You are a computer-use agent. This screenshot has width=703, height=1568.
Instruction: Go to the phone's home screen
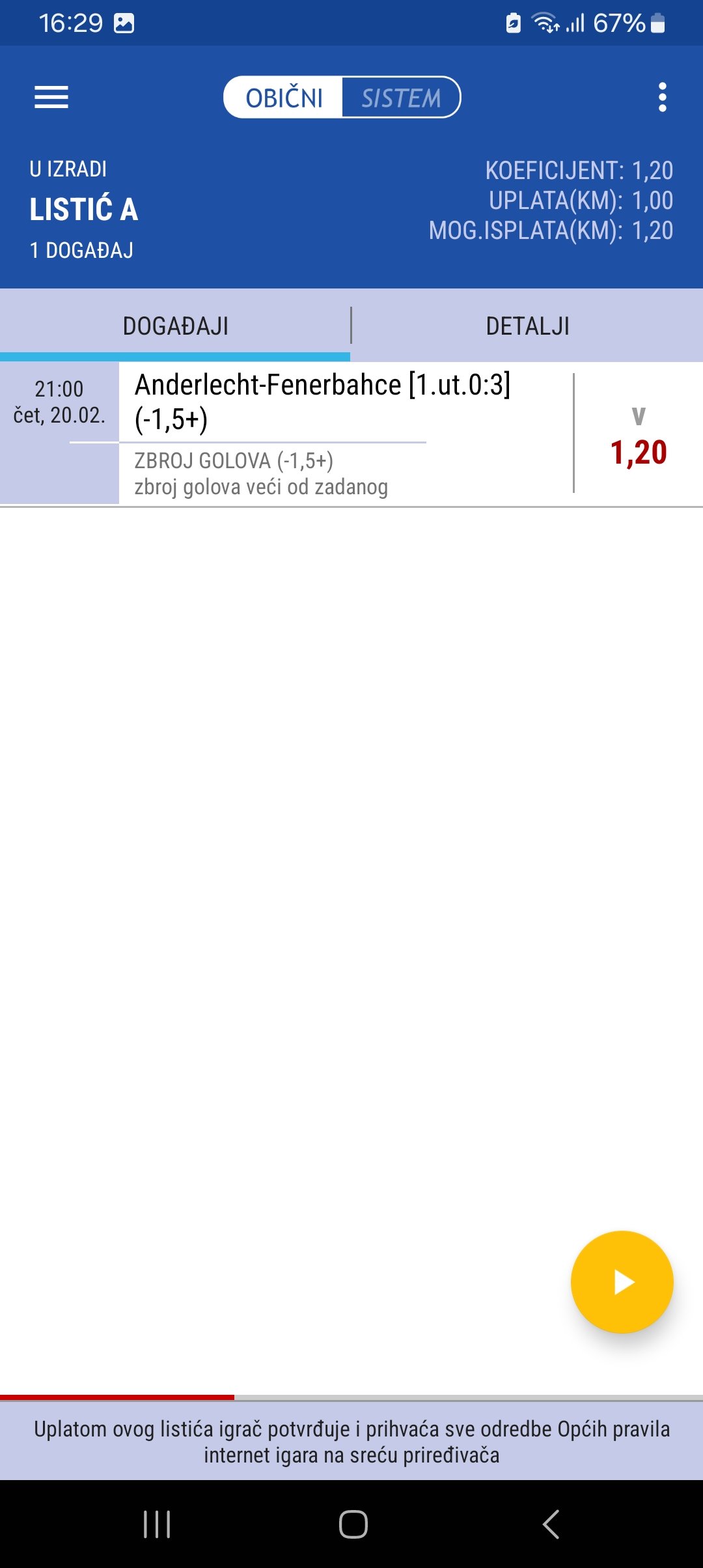pos(353,1524)
